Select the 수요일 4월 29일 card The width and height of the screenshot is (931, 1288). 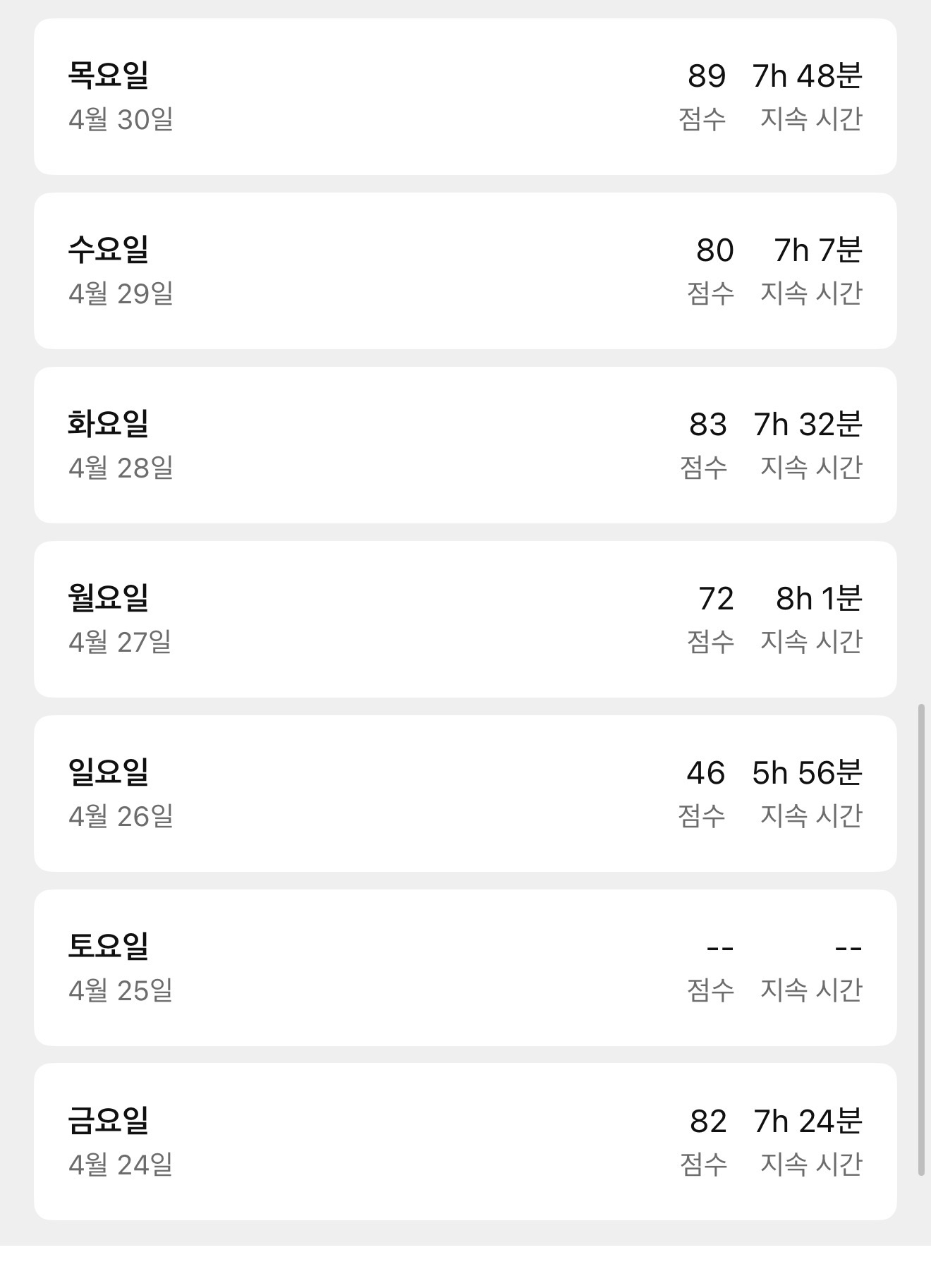(465, 271)
